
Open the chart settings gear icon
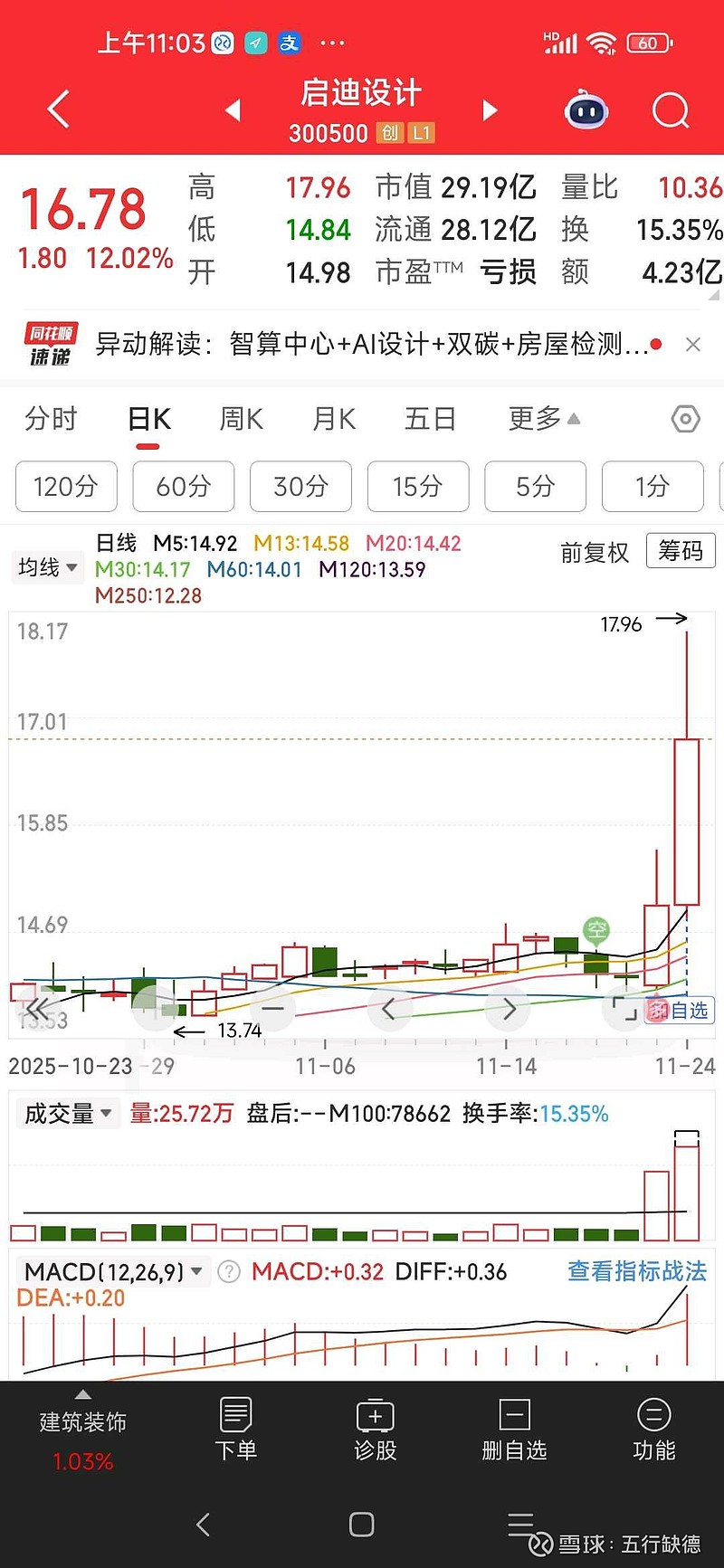click(685, 419)
